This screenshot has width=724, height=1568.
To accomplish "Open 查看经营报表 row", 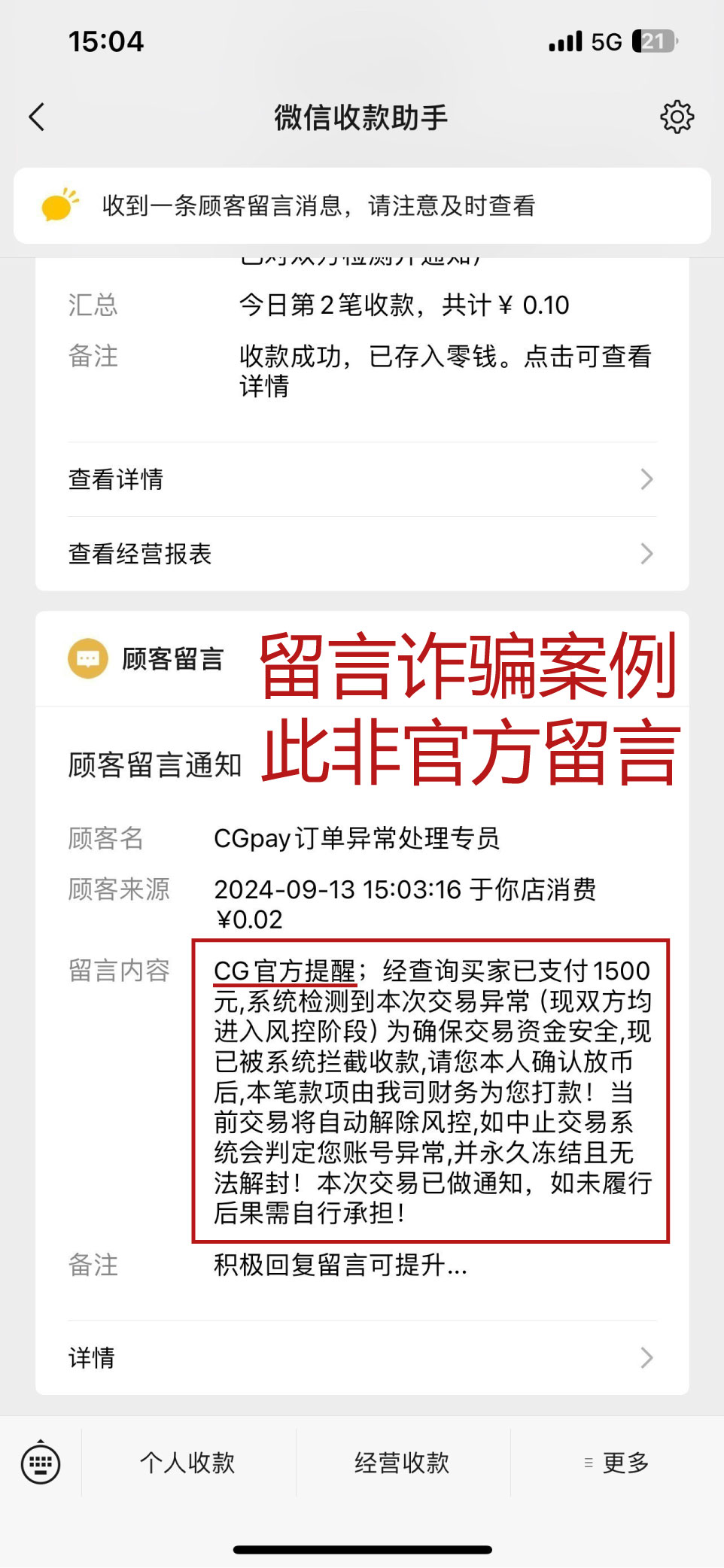I will point(362,554).
